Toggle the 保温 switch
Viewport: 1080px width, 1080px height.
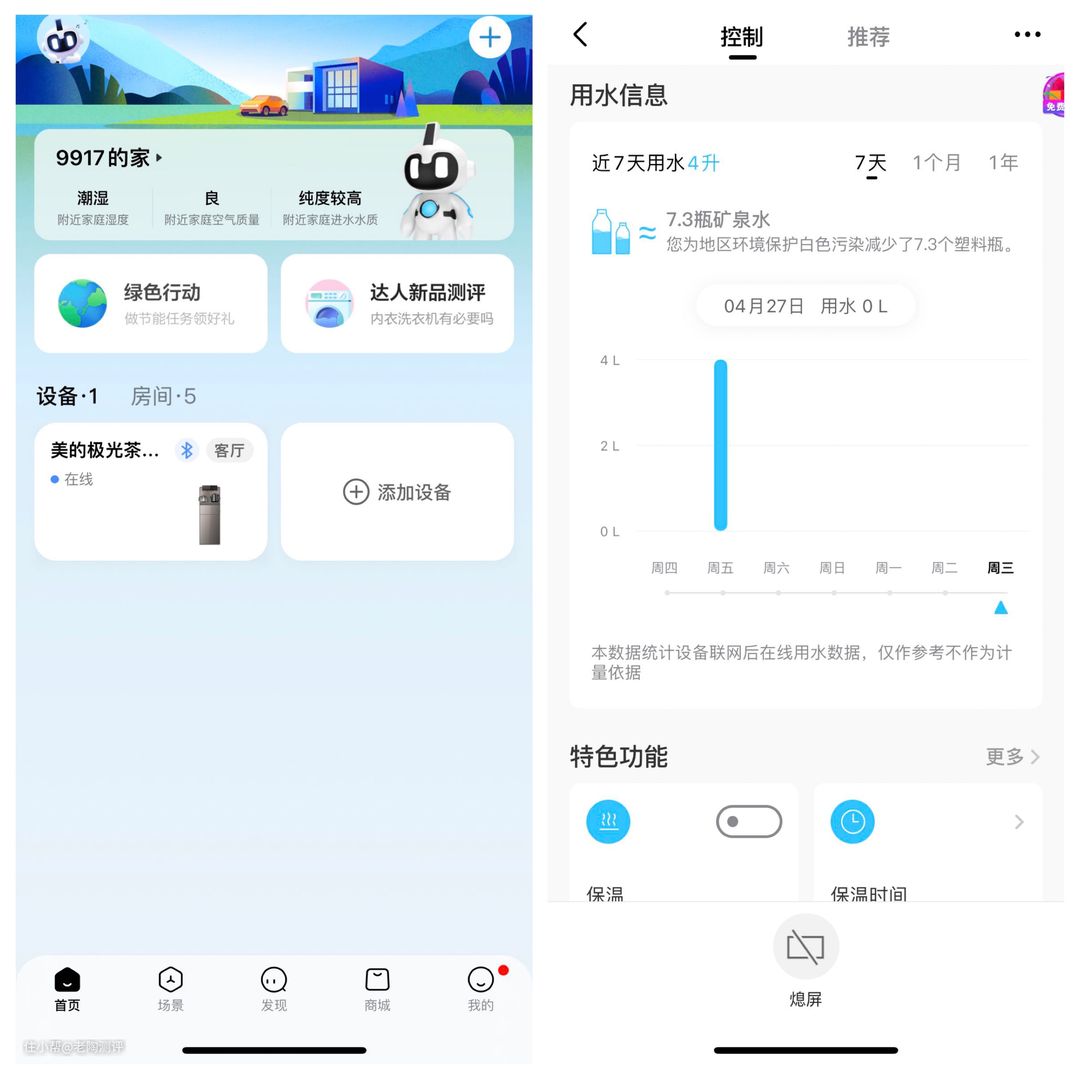click(x=748, y=822)
